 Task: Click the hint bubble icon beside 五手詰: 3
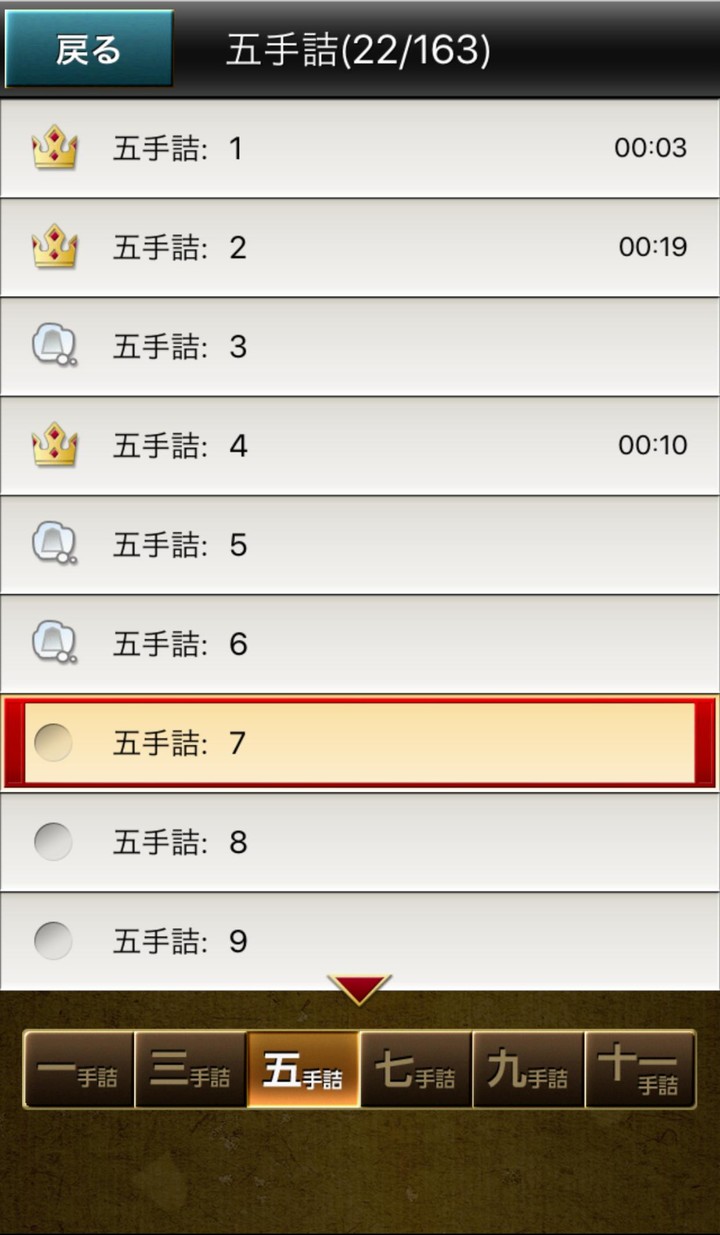(54, 346)
